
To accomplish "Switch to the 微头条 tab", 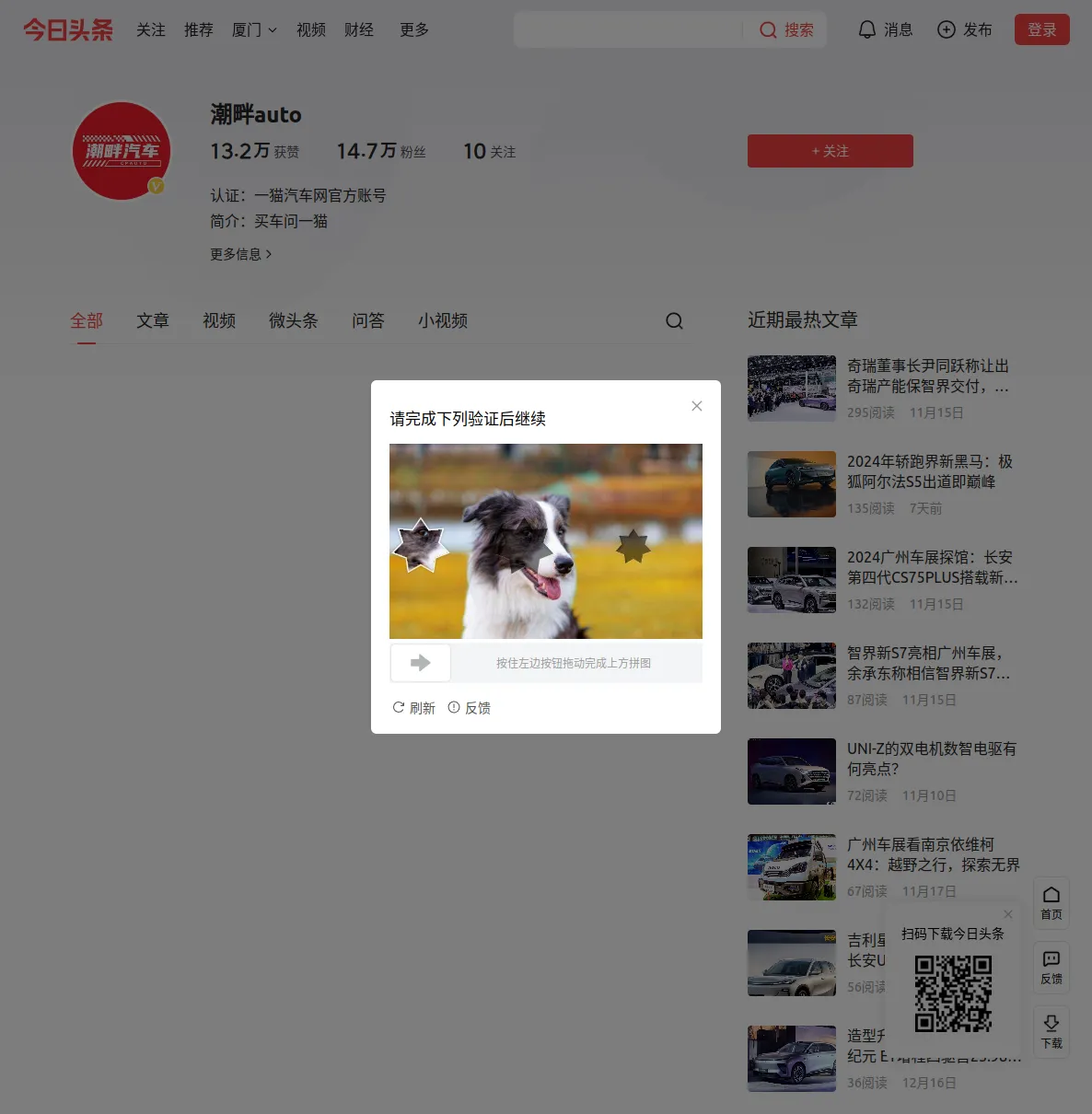I will click(293, 320).
